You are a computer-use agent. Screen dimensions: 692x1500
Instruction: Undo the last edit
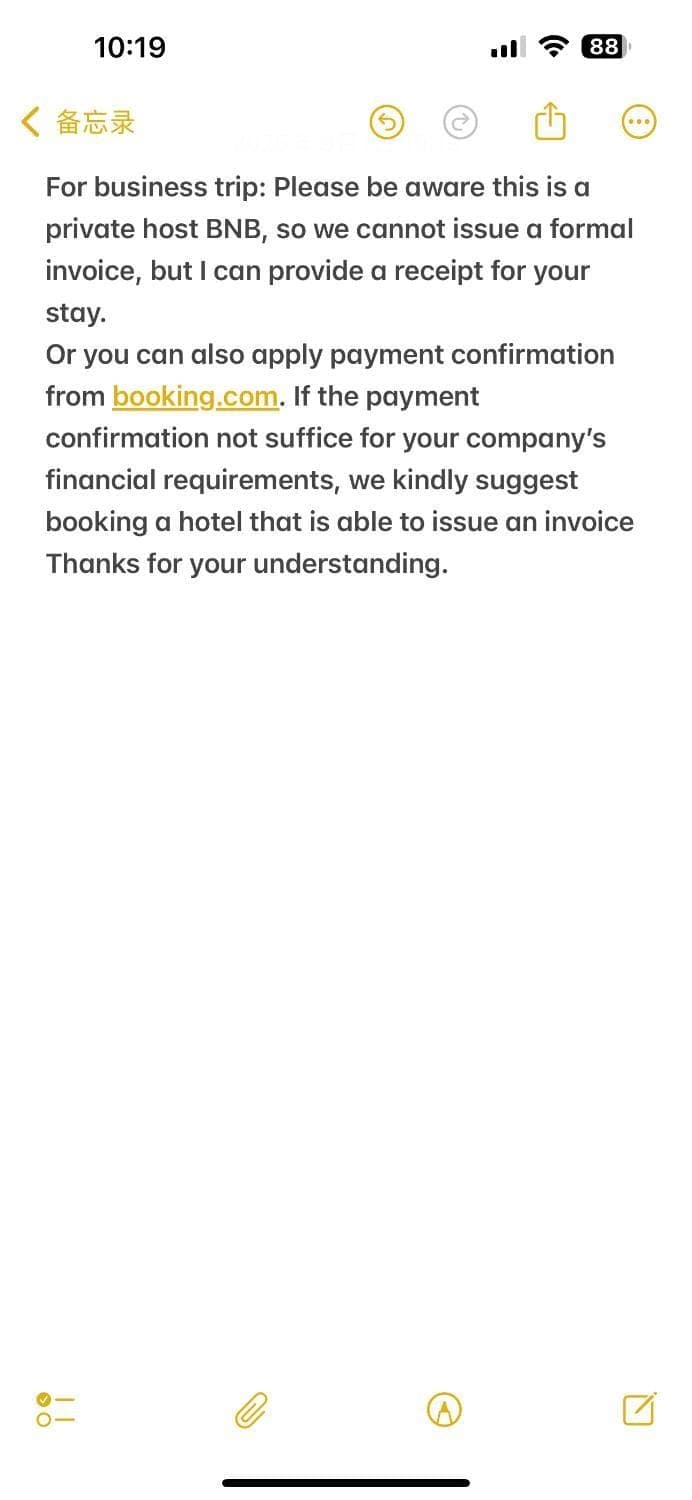pyautogui.click(x=387, y=123)
